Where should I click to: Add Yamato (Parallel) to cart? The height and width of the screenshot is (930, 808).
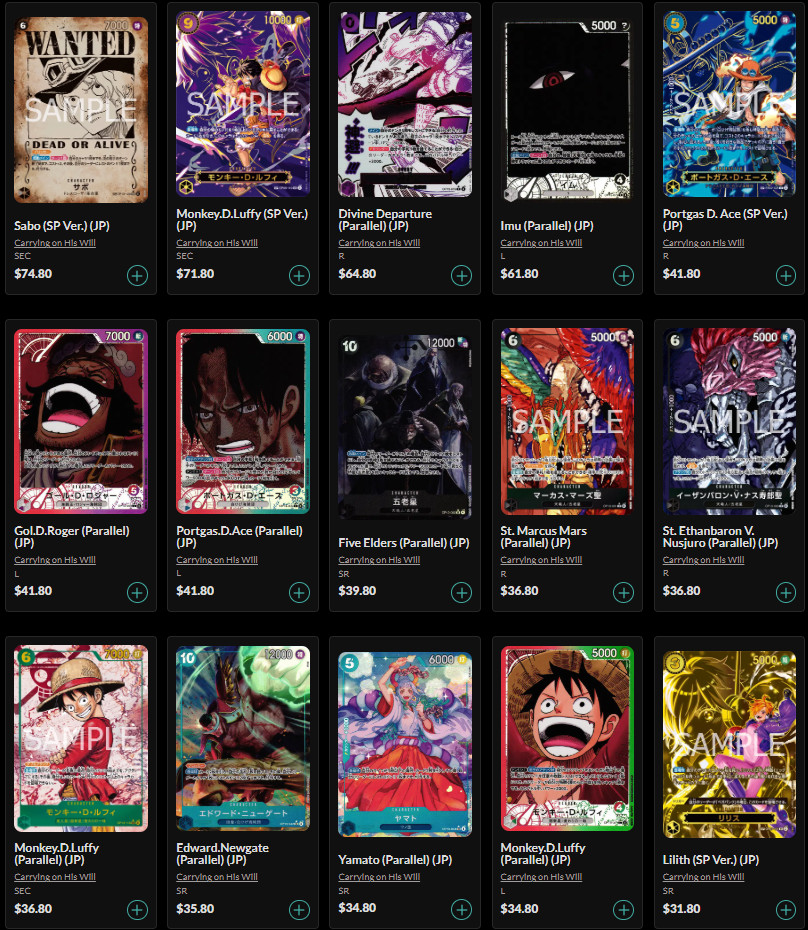pyautogui.click(x=461, y=909)
